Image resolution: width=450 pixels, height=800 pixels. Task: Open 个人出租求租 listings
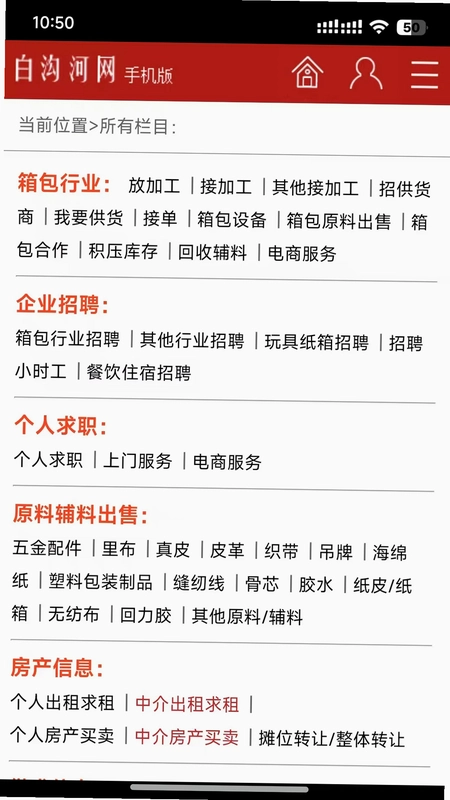tap(62, 703)
